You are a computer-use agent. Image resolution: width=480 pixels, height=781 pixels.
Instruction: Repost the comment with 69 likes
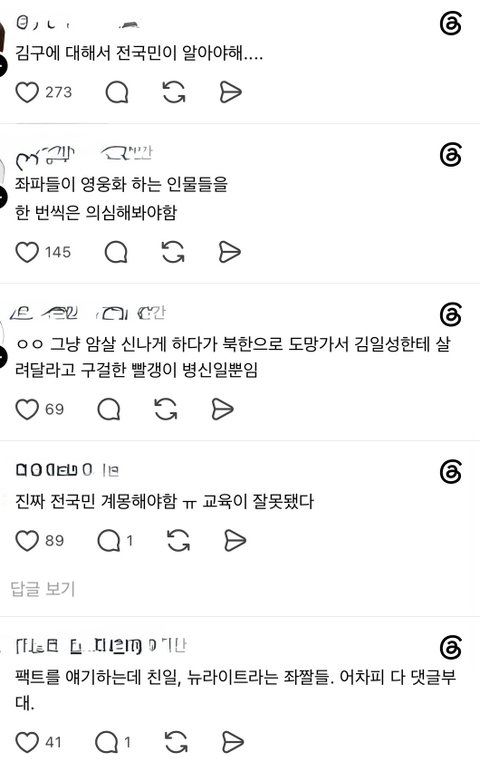[x=165, y=409]
